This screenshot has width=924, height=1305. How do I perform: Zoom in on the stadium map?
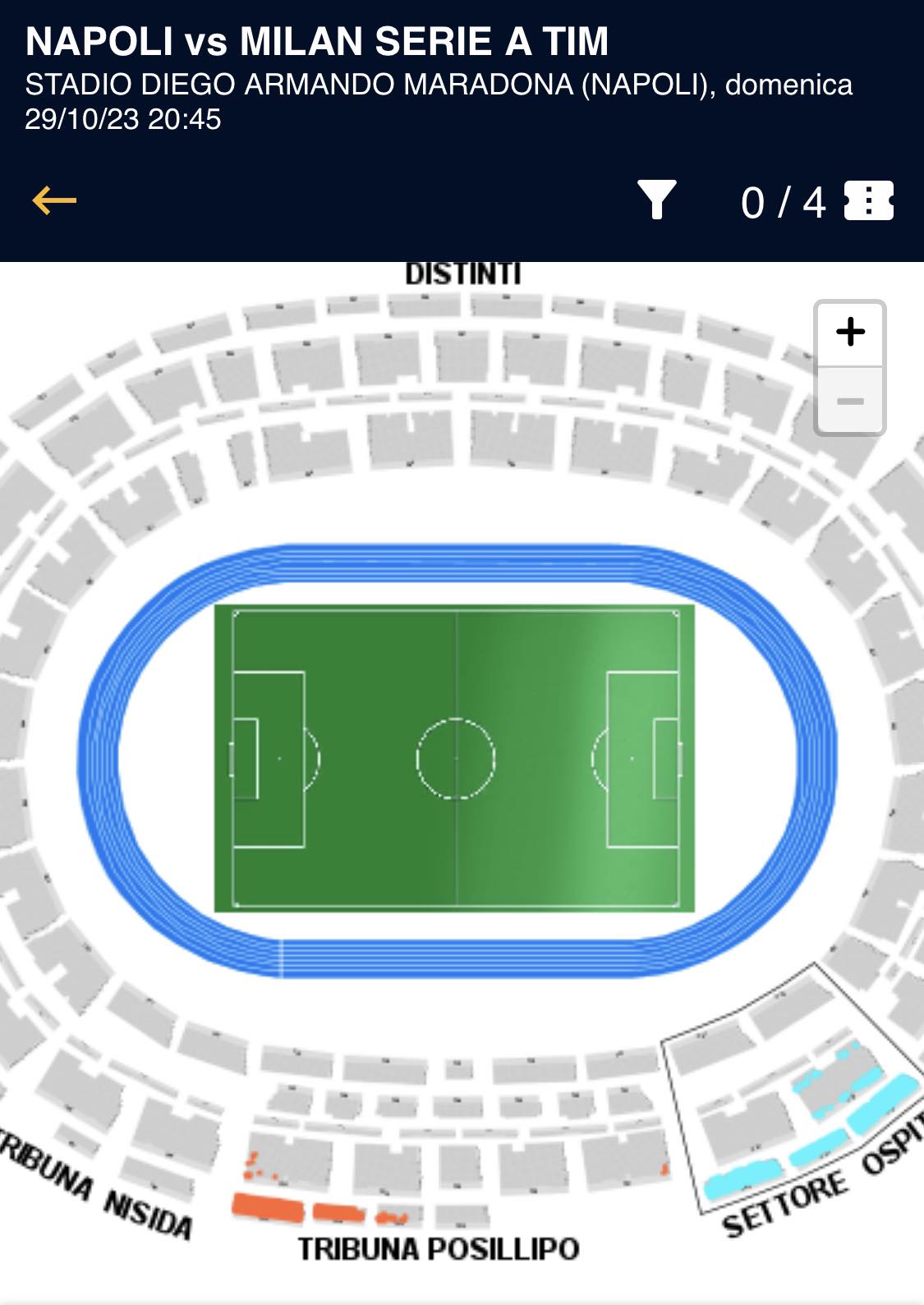(850, 333)
